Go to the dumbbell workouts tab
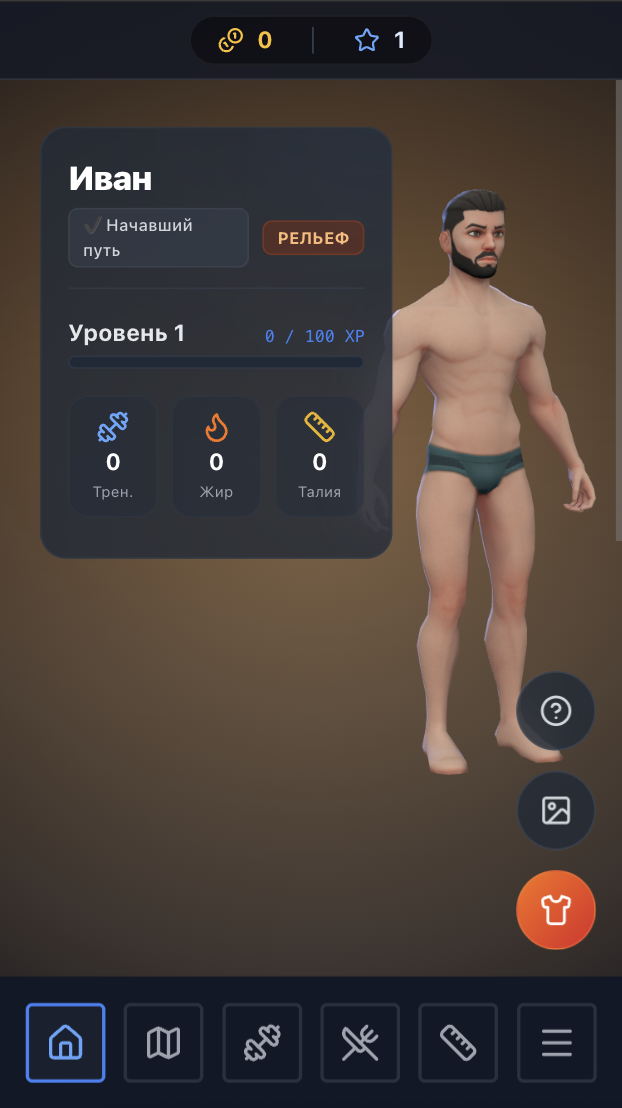The width and height of the screenshot is (622, 1108). tap(261, 1043)
